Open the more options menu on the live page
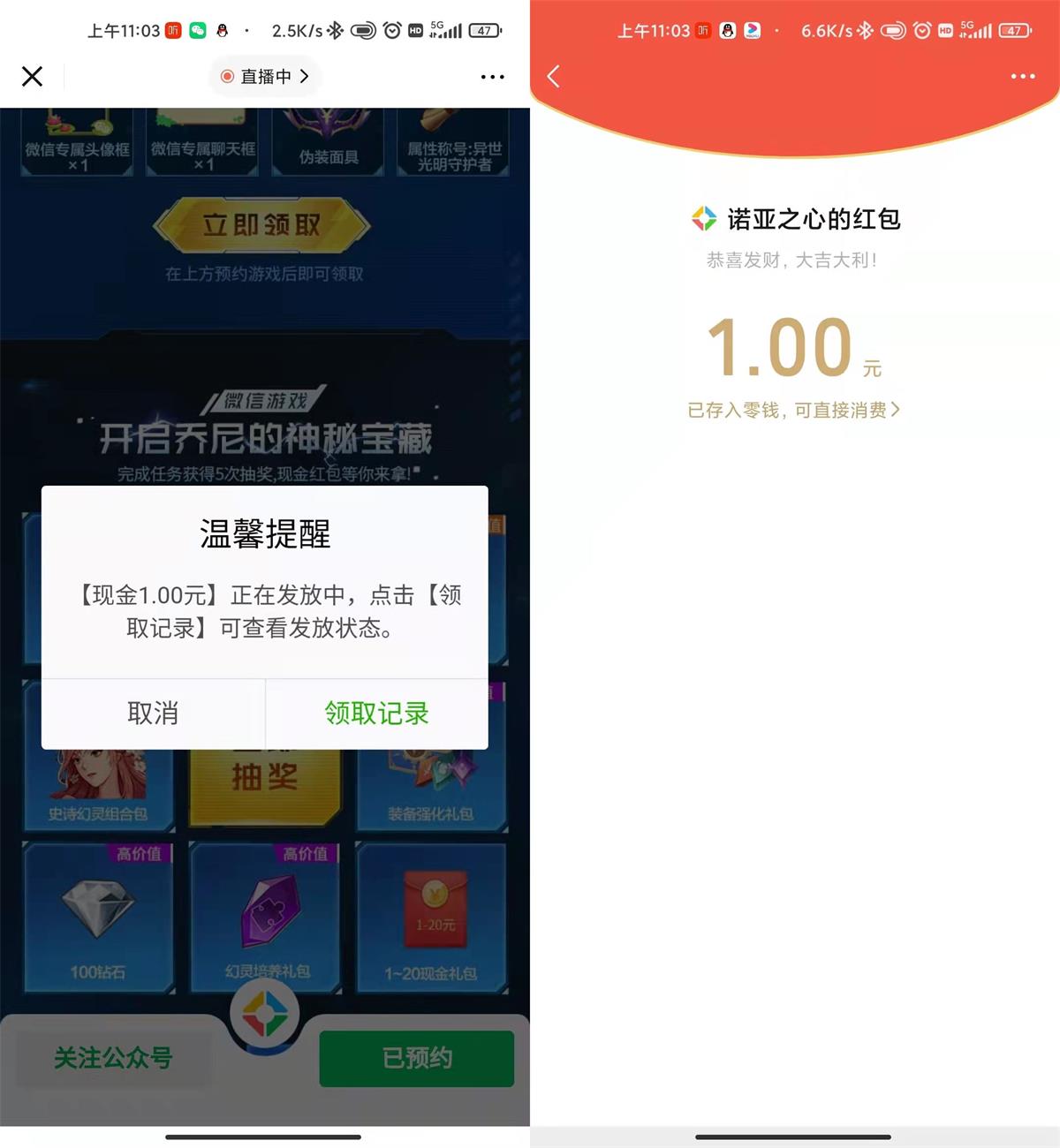 coord(492,77)
